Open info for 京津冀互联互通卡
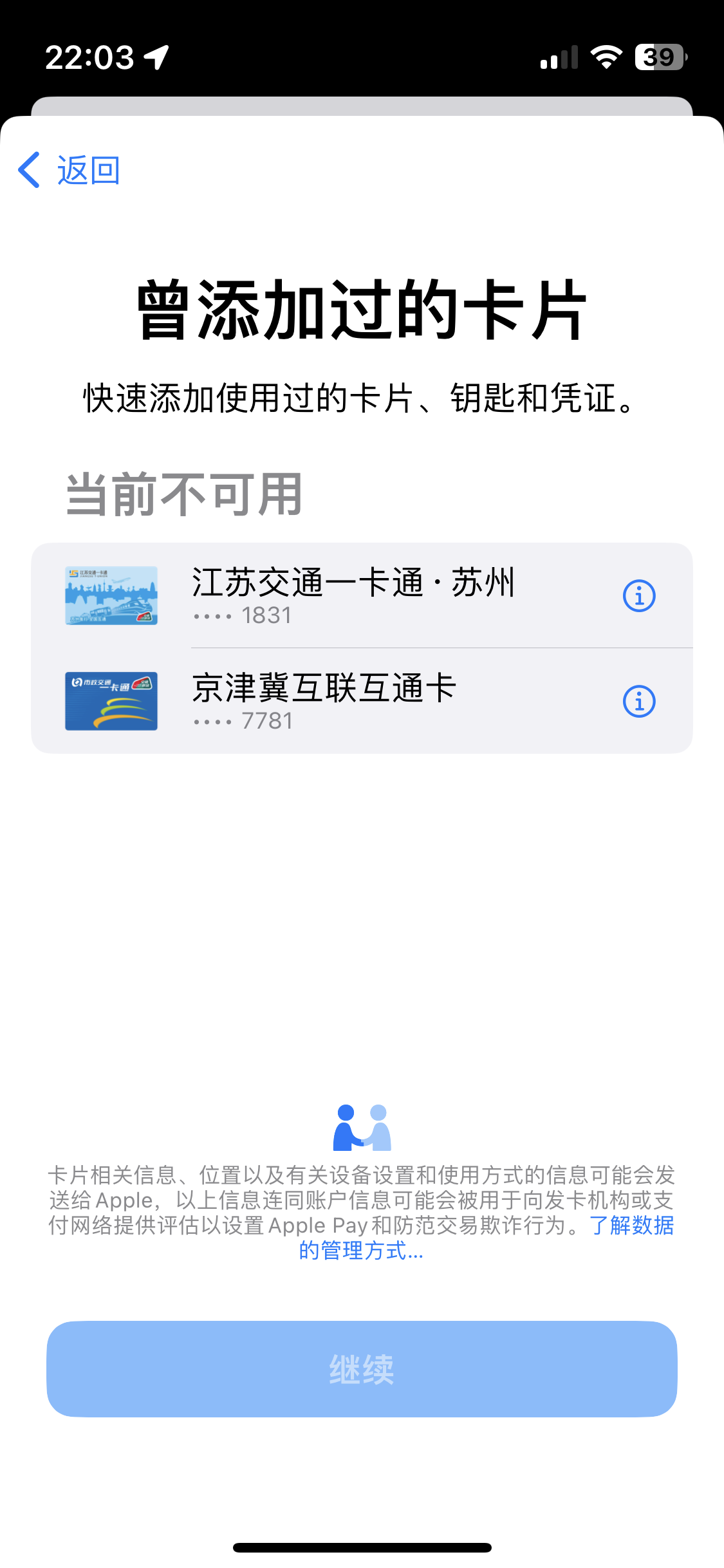724x1568 pixels. tap(639, 702)
